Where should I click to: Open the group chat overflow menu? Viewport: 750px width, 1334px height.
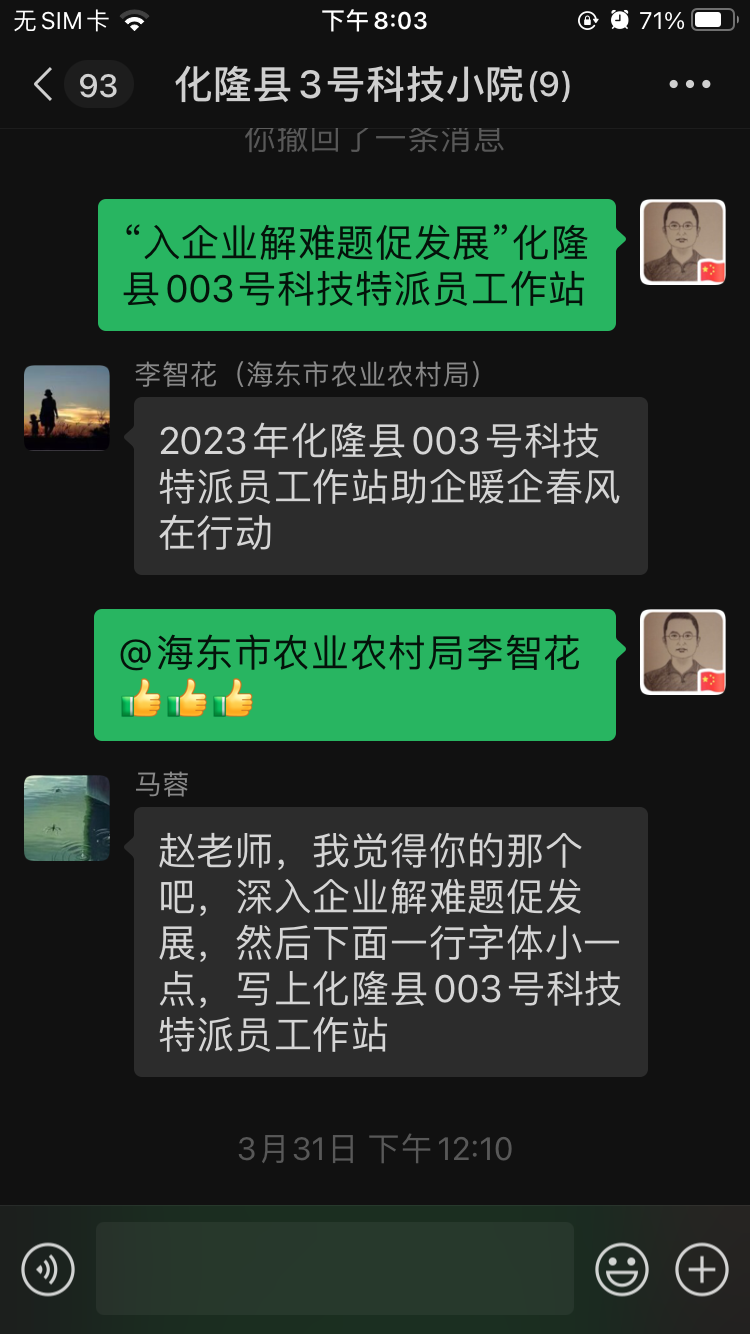(x=689, y=85)
